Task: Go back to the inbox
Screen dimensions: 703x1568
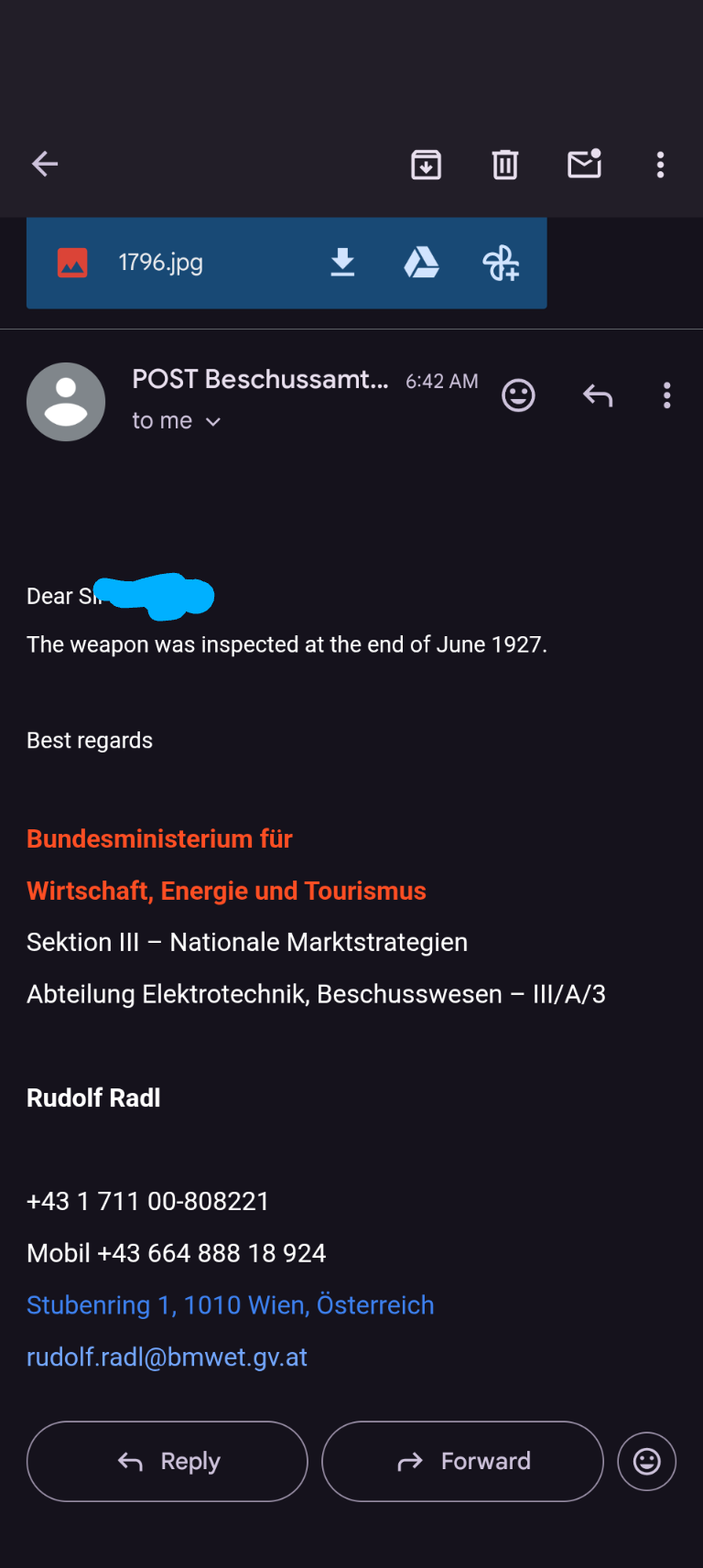Action: tap(45, 165)
